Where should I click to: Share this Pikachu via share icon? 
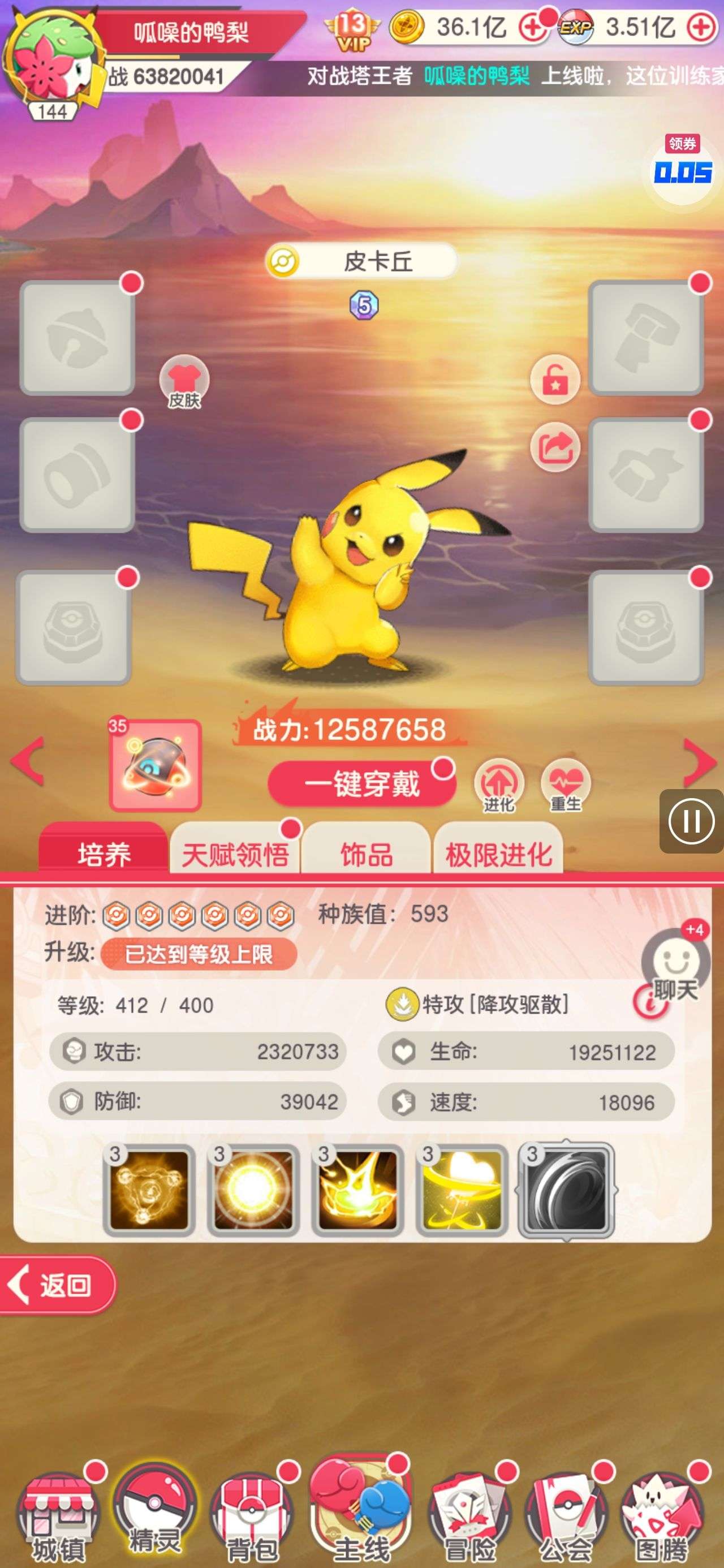pyautogui.click(x=555, y=447)
